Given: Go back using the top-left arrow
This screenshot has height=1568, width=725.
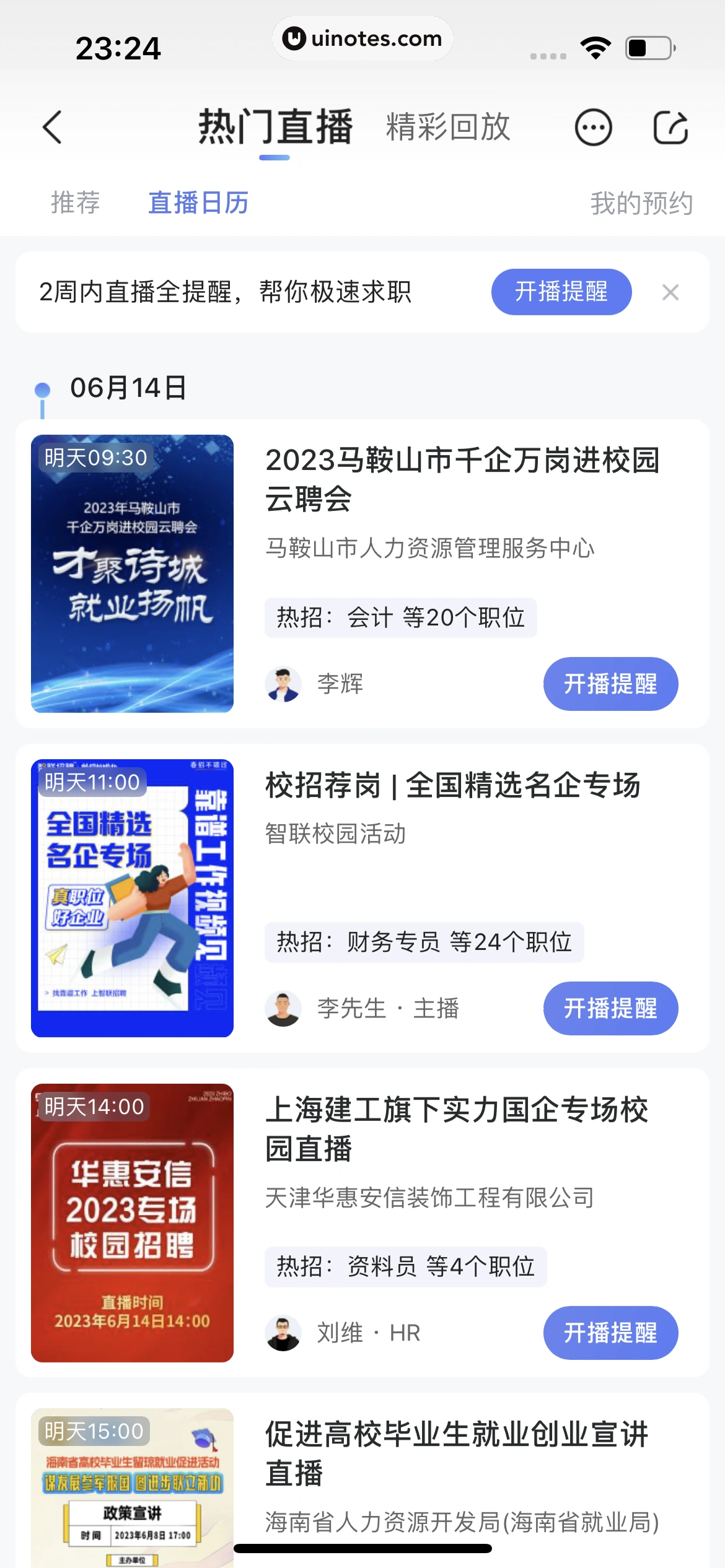Looking at the screenshot, I should pos(53,128).
